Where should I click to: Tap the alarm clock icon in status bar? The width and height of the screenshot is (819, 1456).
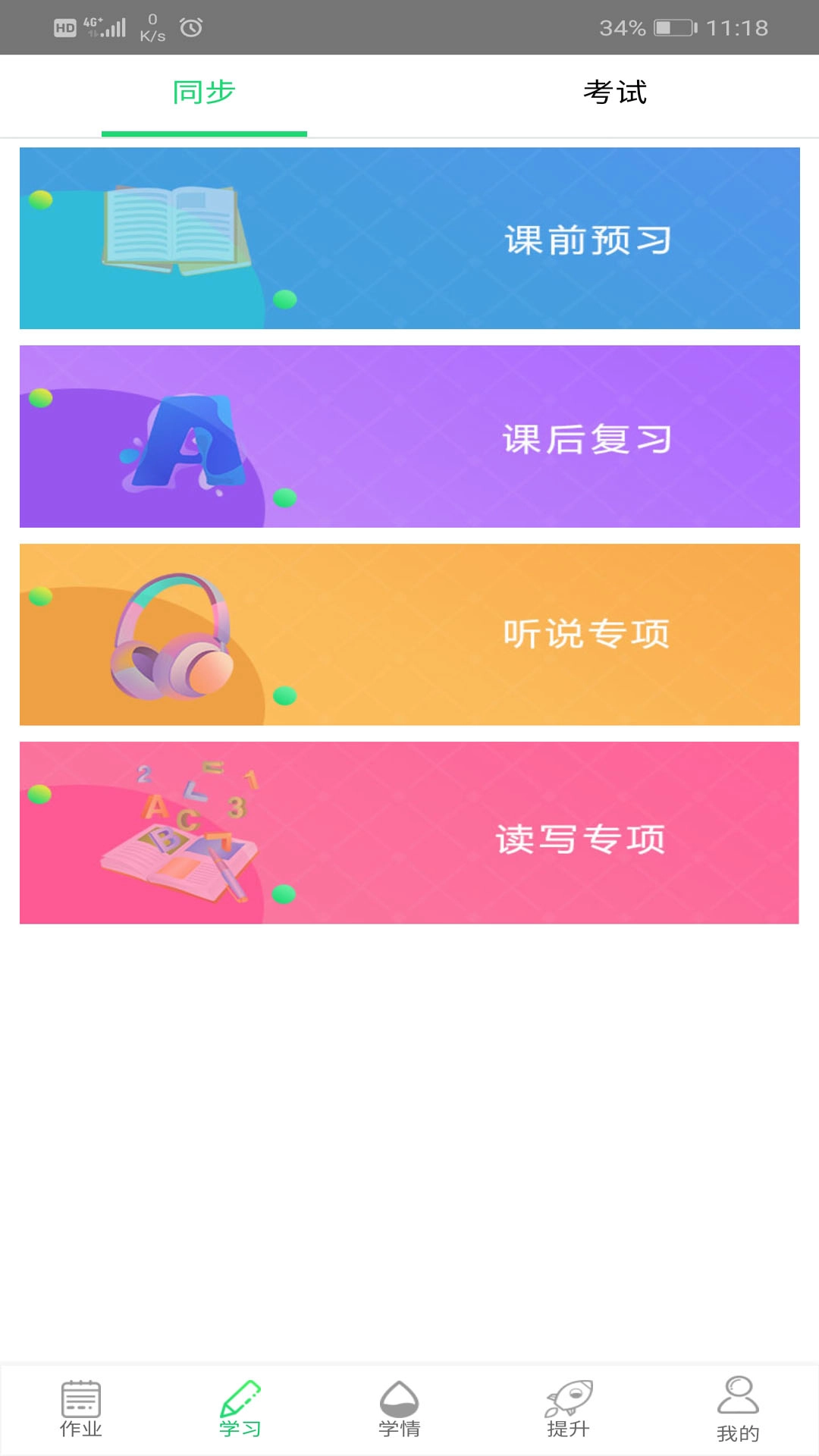click(x=191, y=27)
